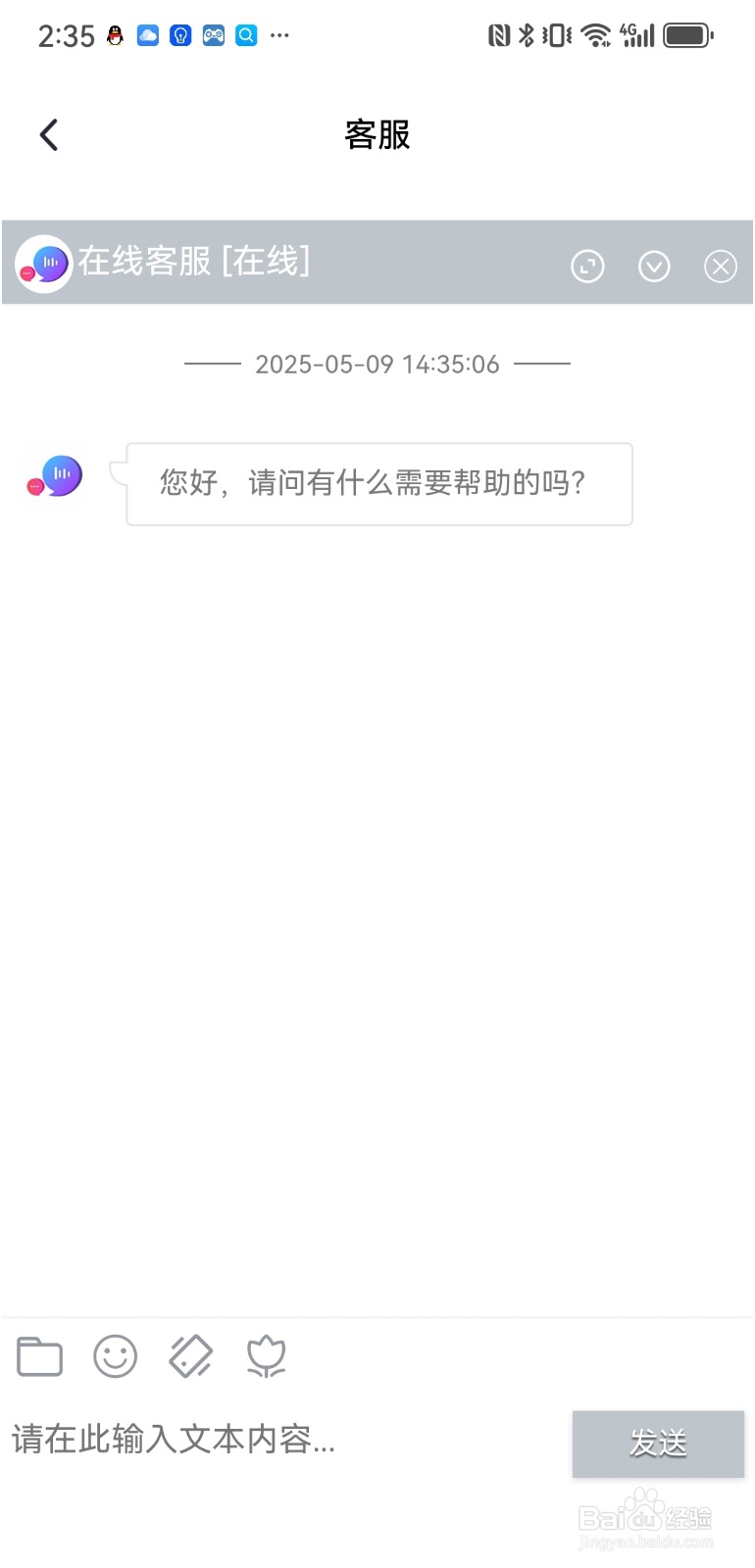Switch to the 客服 page title header
Screen dimensions: 755x1568
click(x=377, y=135)
